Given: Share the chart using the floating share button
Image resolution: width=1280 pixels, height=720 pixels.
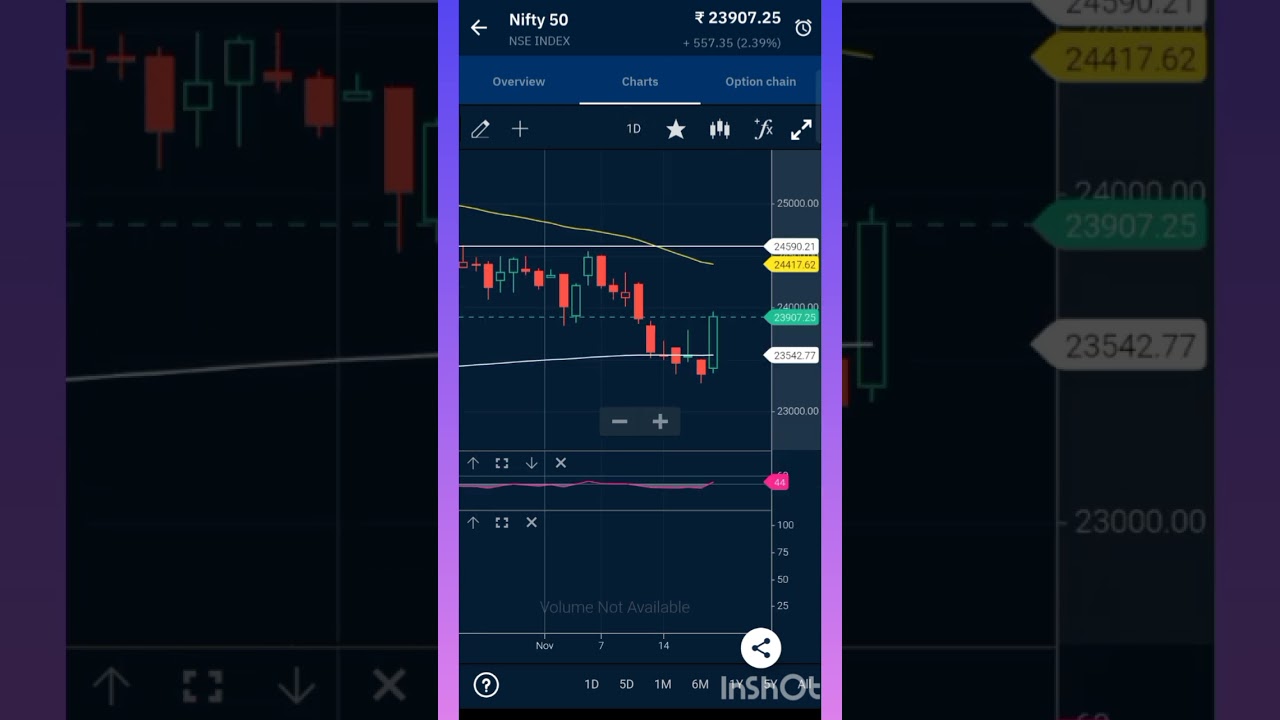Looking at the screenshot, I should [761, 648].
